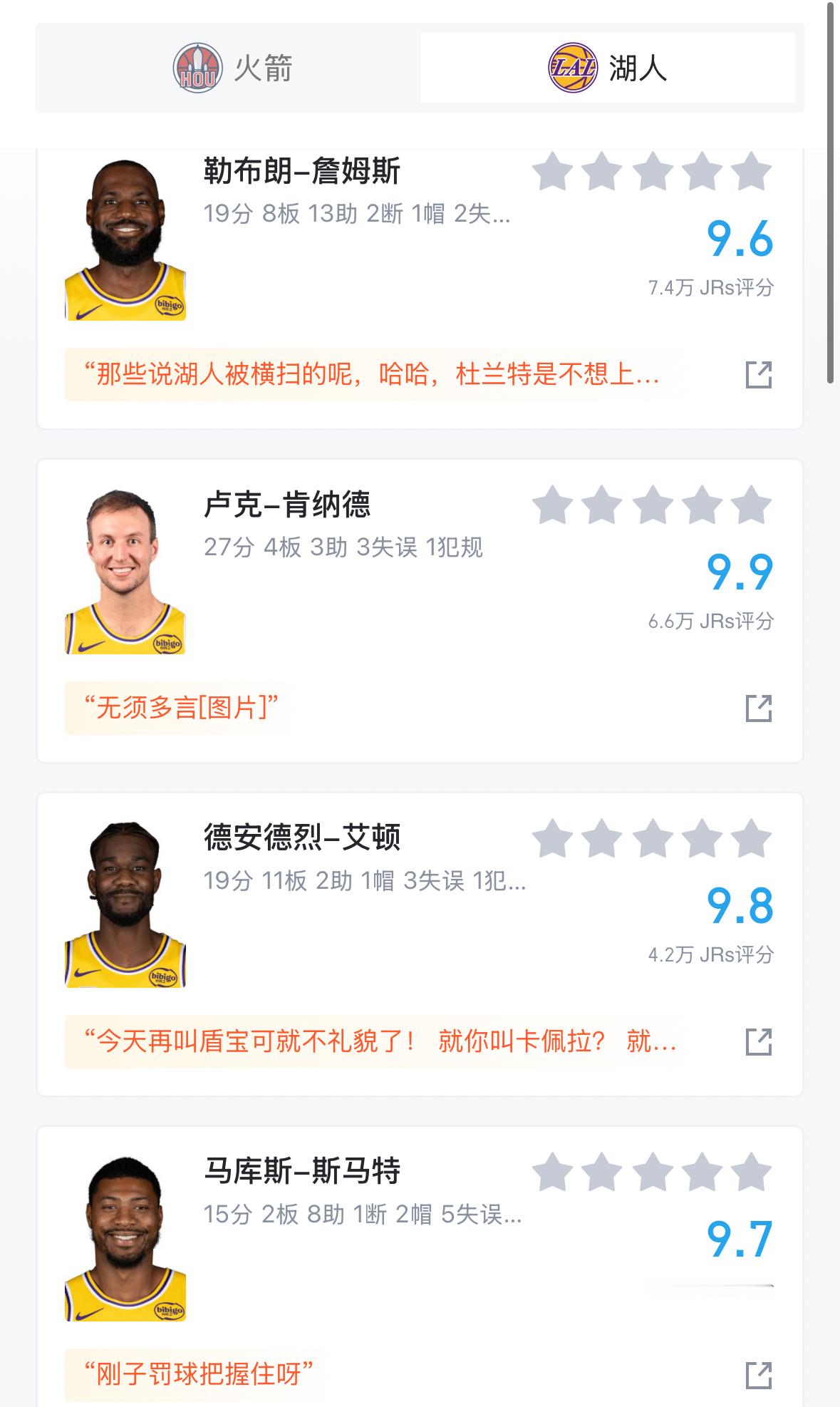Tap share icon on 勒布朗-詹姆斯 comment

(x=759, y=374)
